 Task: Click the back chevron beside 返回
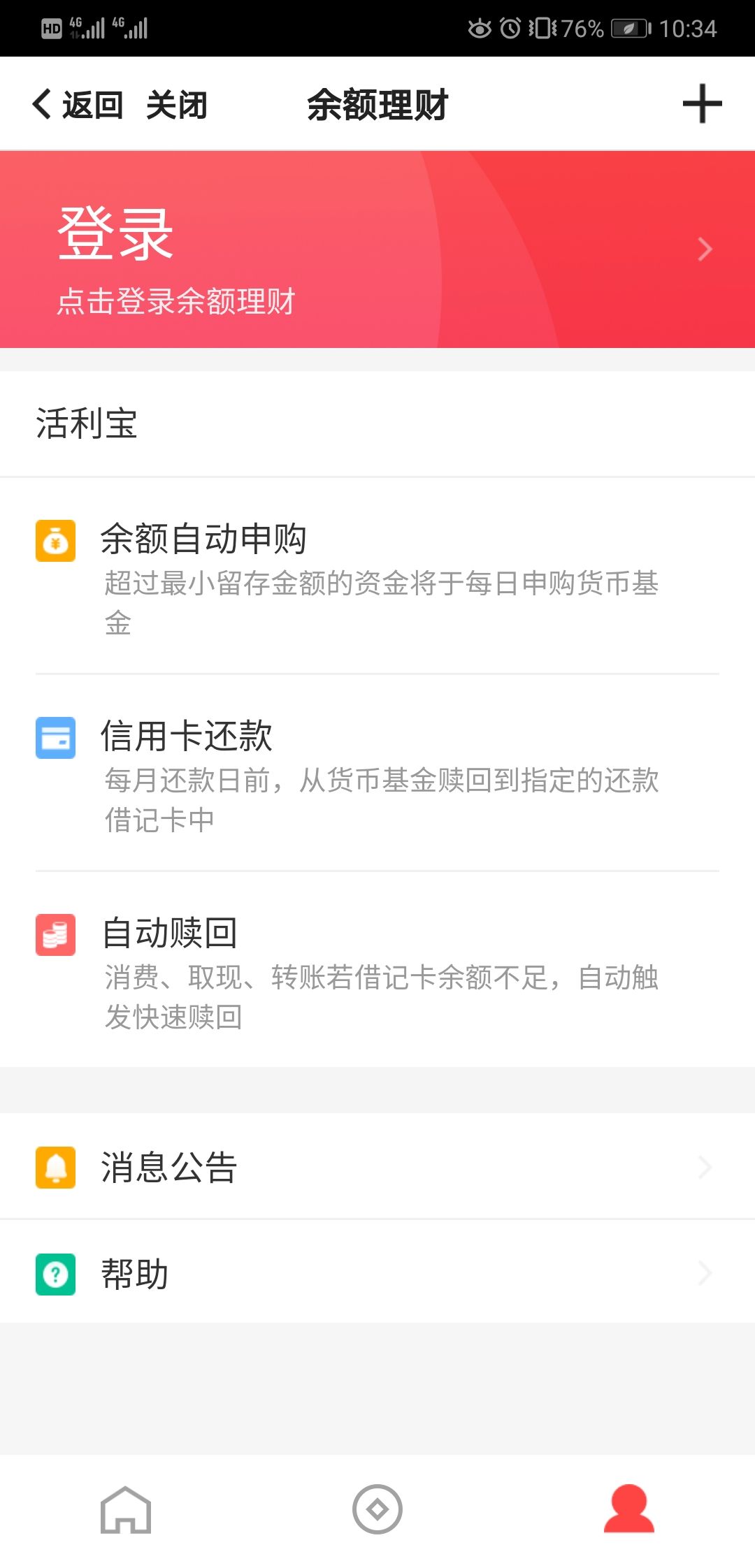pyautogui.click(x=40, y=103)
